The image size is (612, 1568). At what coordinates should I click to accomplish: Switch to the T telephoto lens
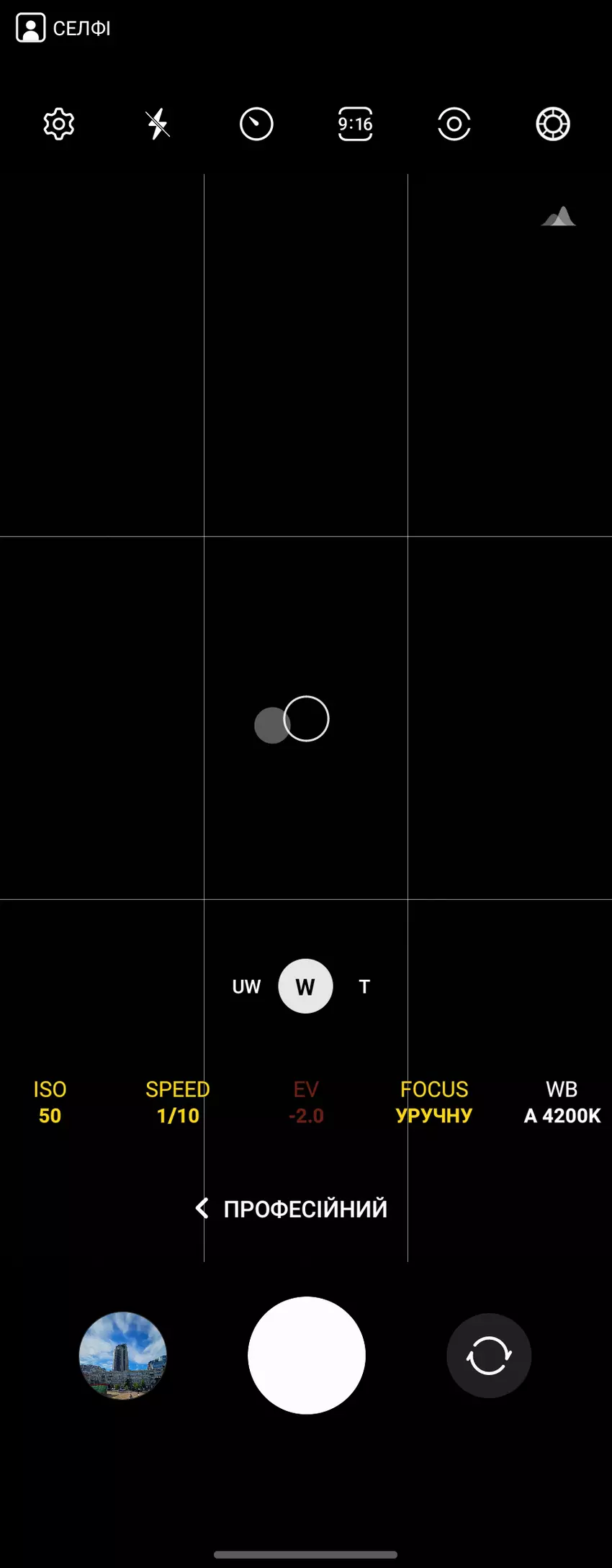point(364,986)
